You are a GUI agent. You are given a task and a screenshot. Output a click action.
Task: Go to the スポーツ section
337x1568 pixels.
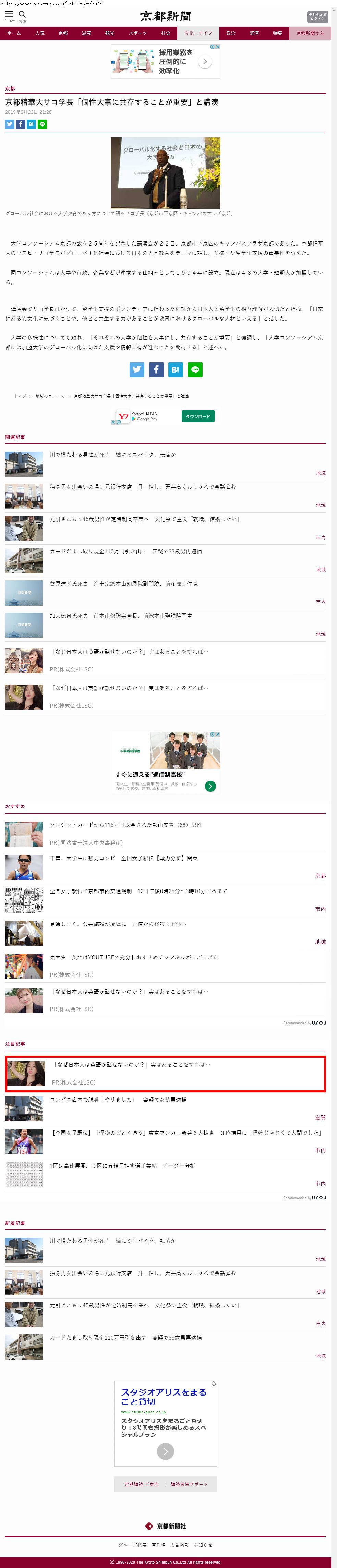point(137,34)
